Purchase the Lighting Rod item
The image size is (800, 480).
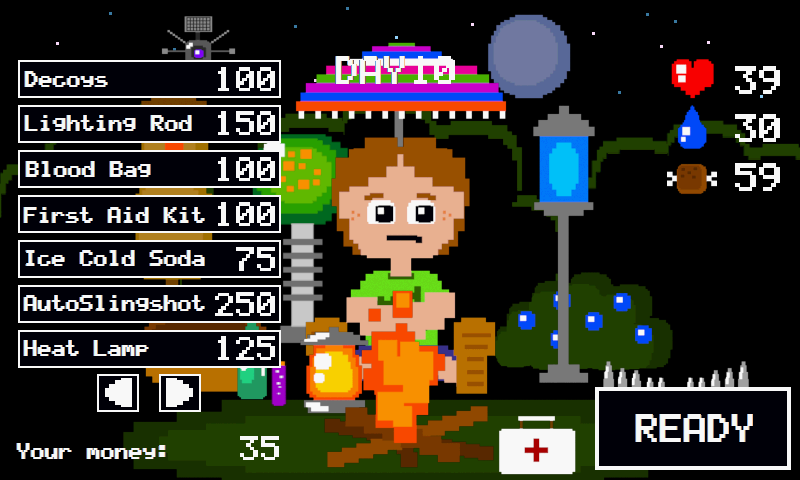pos(149,124)
